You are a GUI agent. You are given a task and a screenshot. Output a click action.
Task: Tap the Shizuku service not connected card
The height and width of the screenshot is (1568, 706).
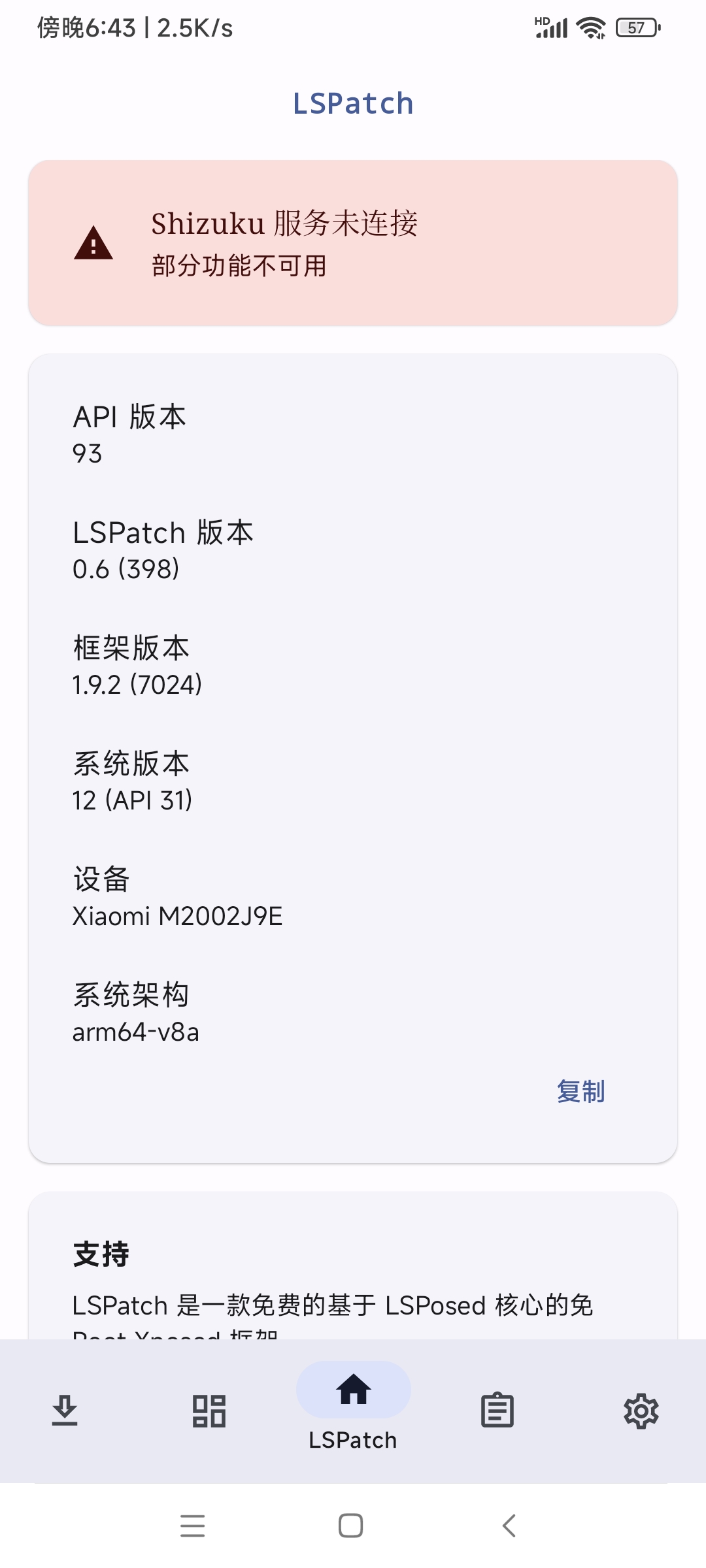(x=353, y=243)
